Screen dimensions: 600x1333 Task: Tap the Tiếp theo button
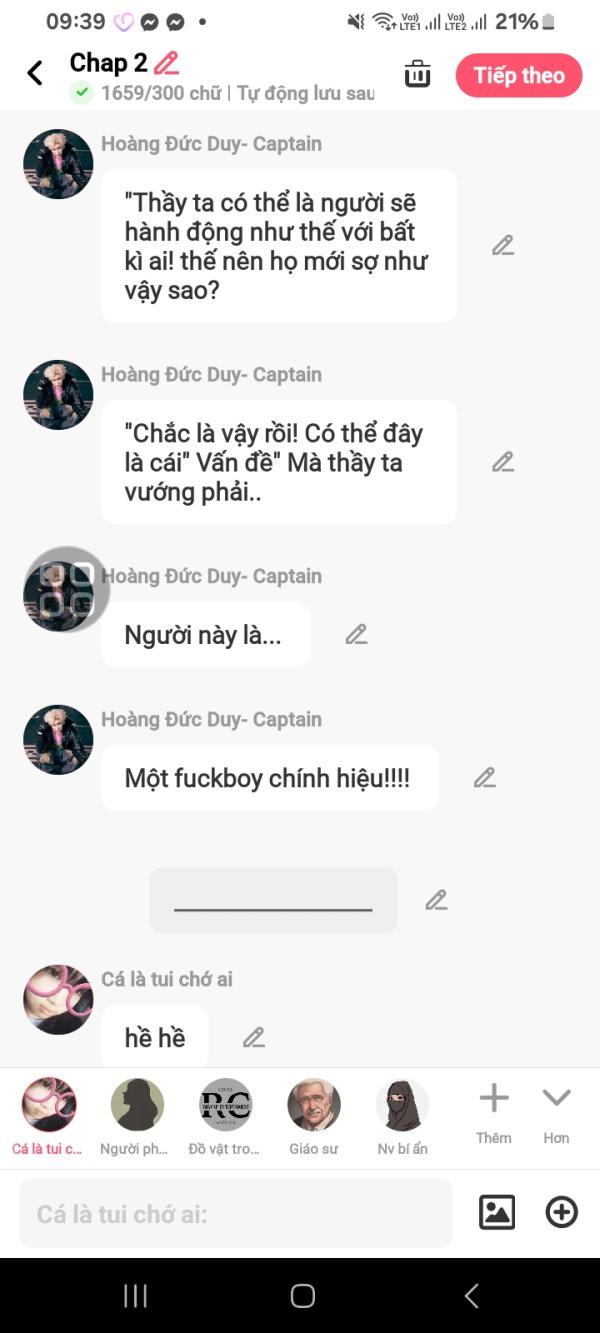point(518,76)
